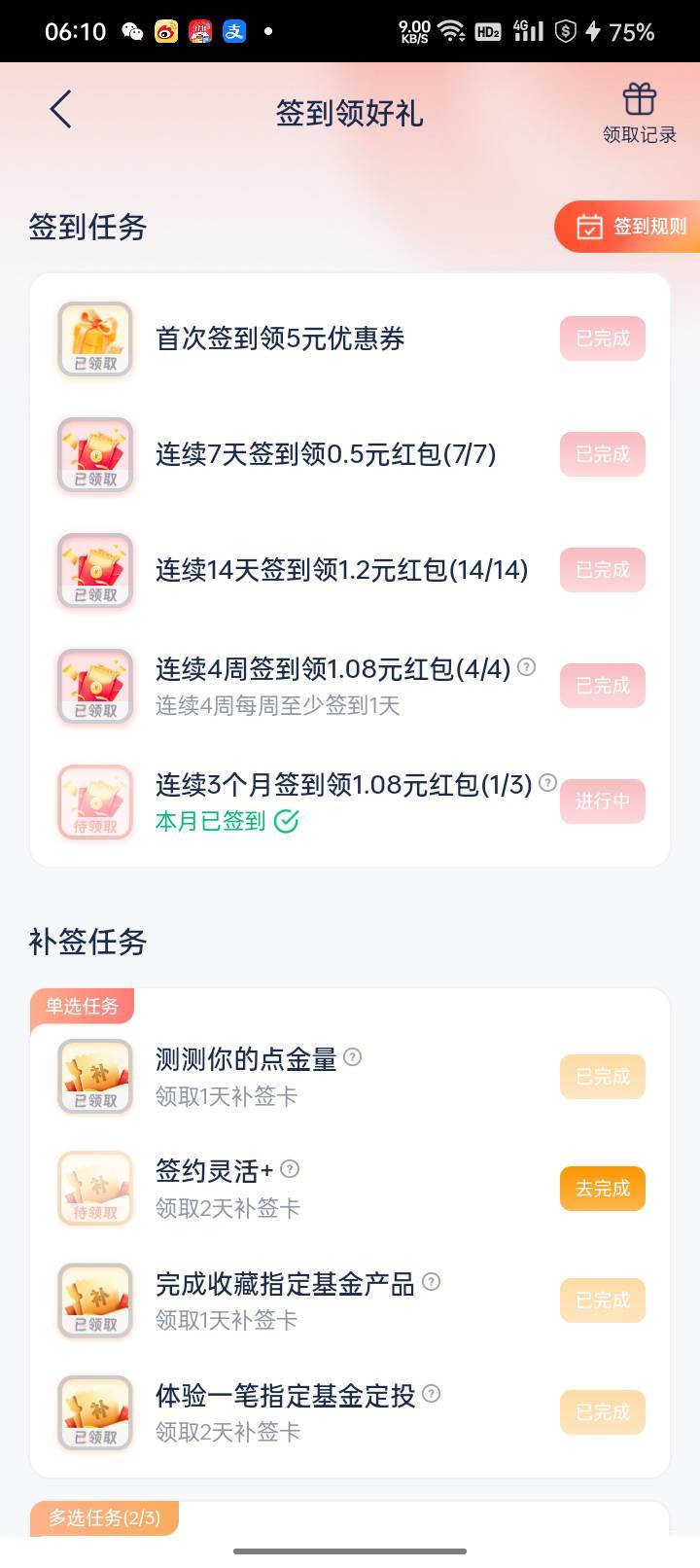This screenshot has height=1568, width=700.
Task: Open help icon beside 连续3个月签到
Action: pos(547,783)
